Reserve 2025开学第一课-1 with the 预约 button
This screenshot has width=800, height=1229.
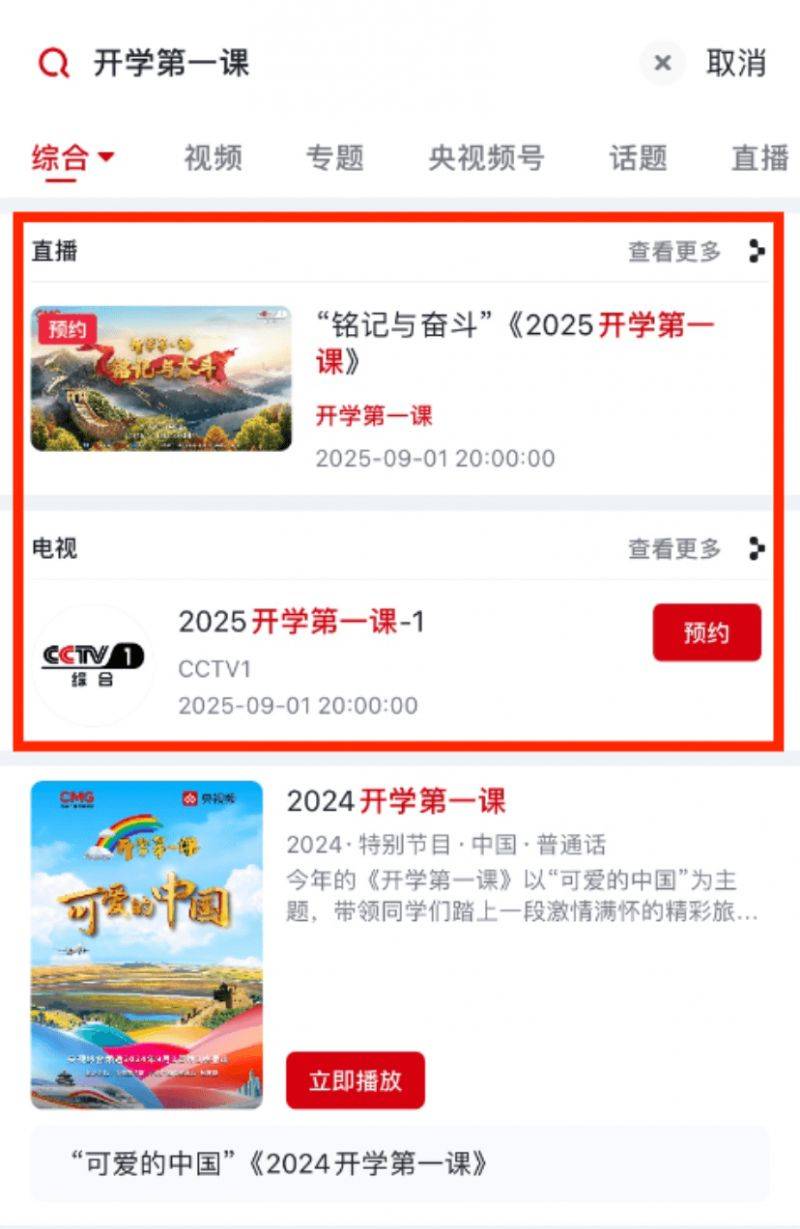click(707, 633)
